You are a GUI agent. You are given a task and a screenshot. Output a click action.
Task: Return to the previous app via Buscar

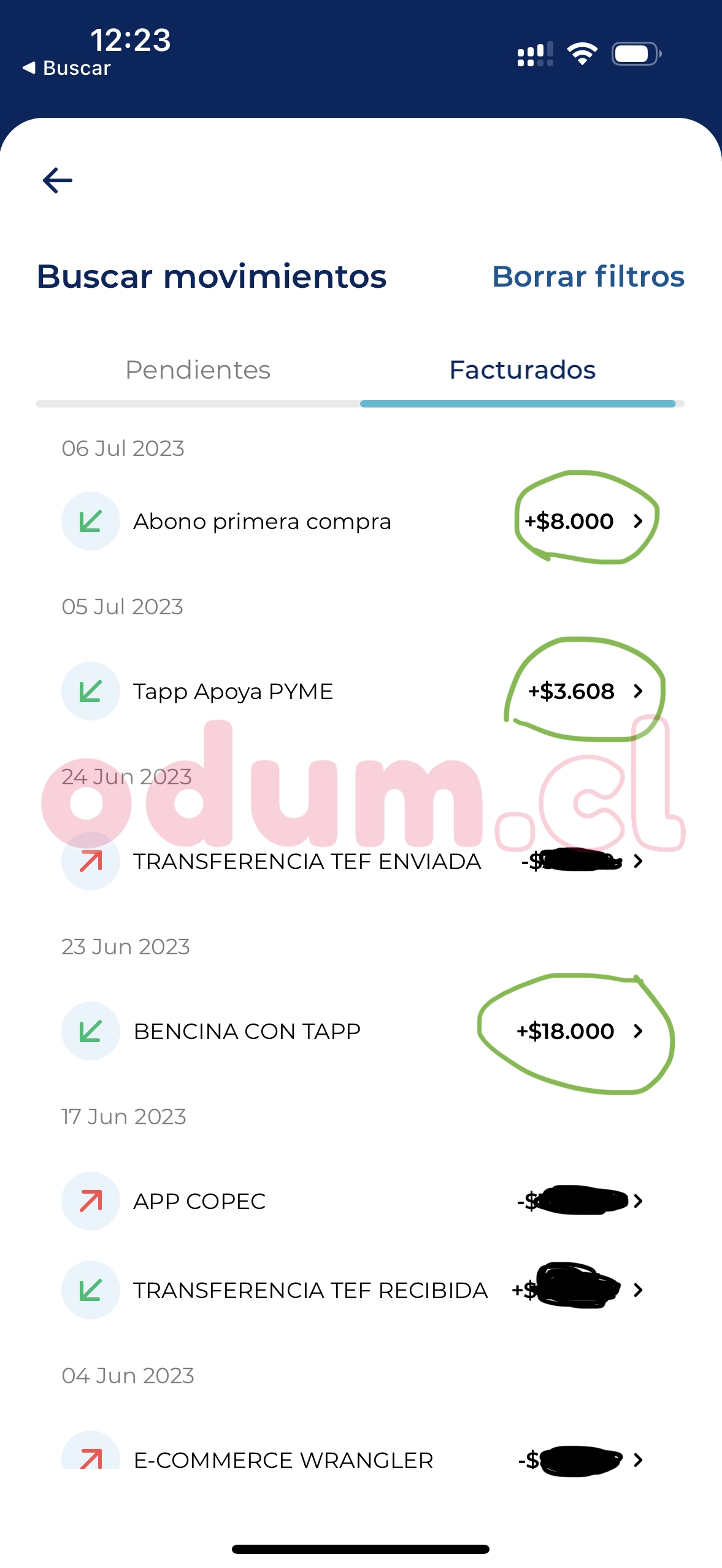coord(67,68)
